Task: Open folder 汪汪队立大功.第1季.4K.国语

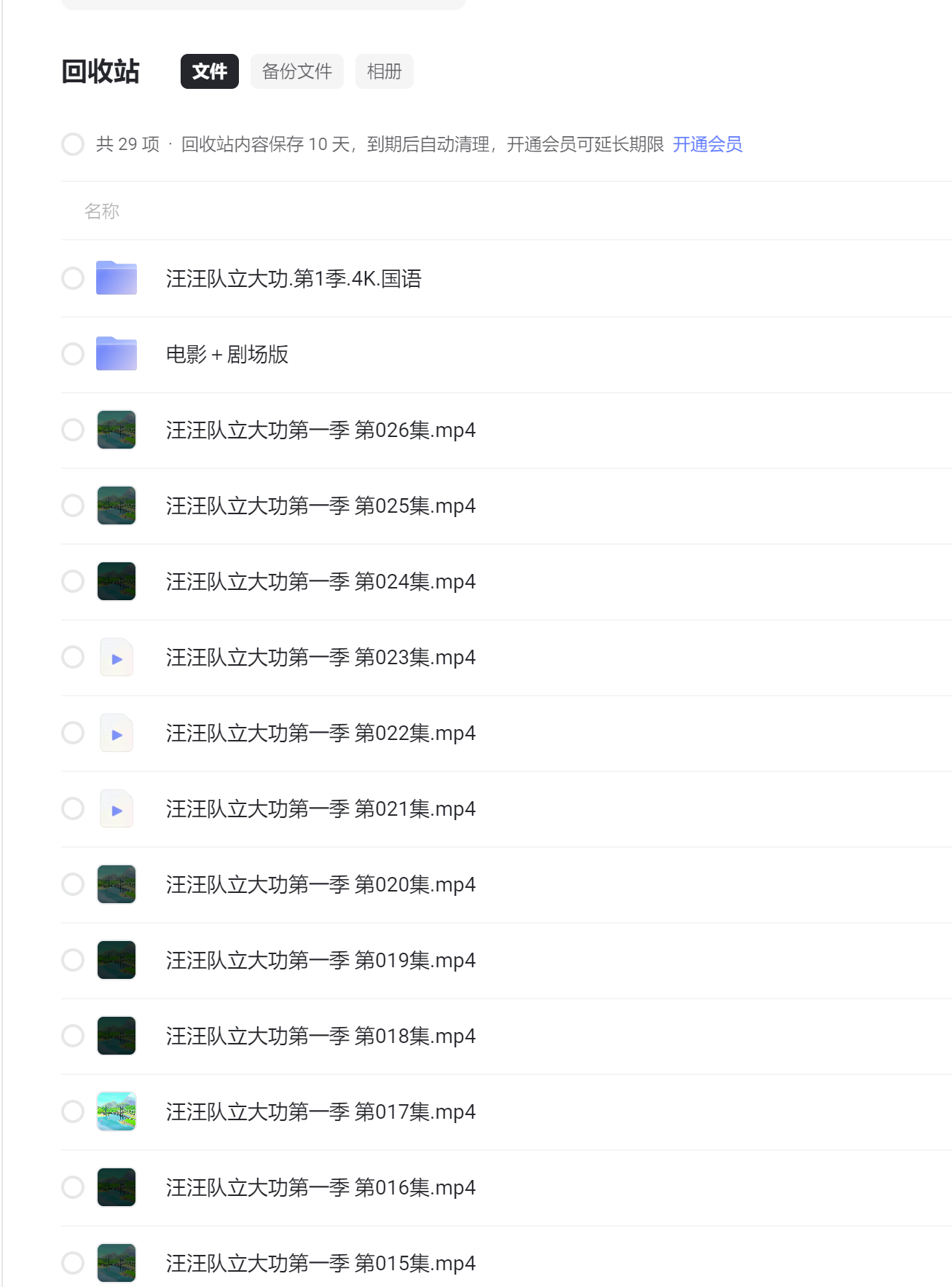Action: [x=294, y=279]
